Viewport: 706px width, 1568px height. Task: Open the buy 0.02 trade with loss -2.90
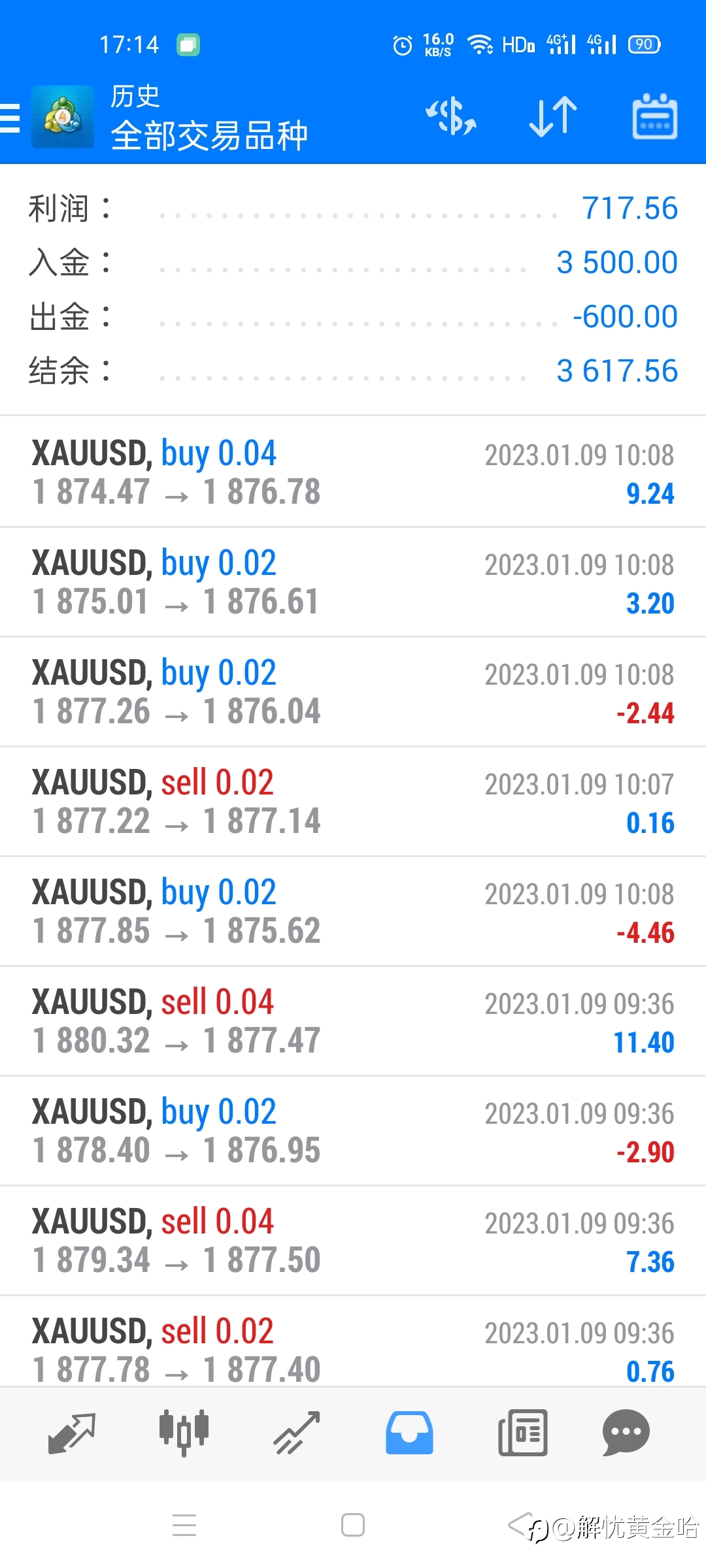353,1131
